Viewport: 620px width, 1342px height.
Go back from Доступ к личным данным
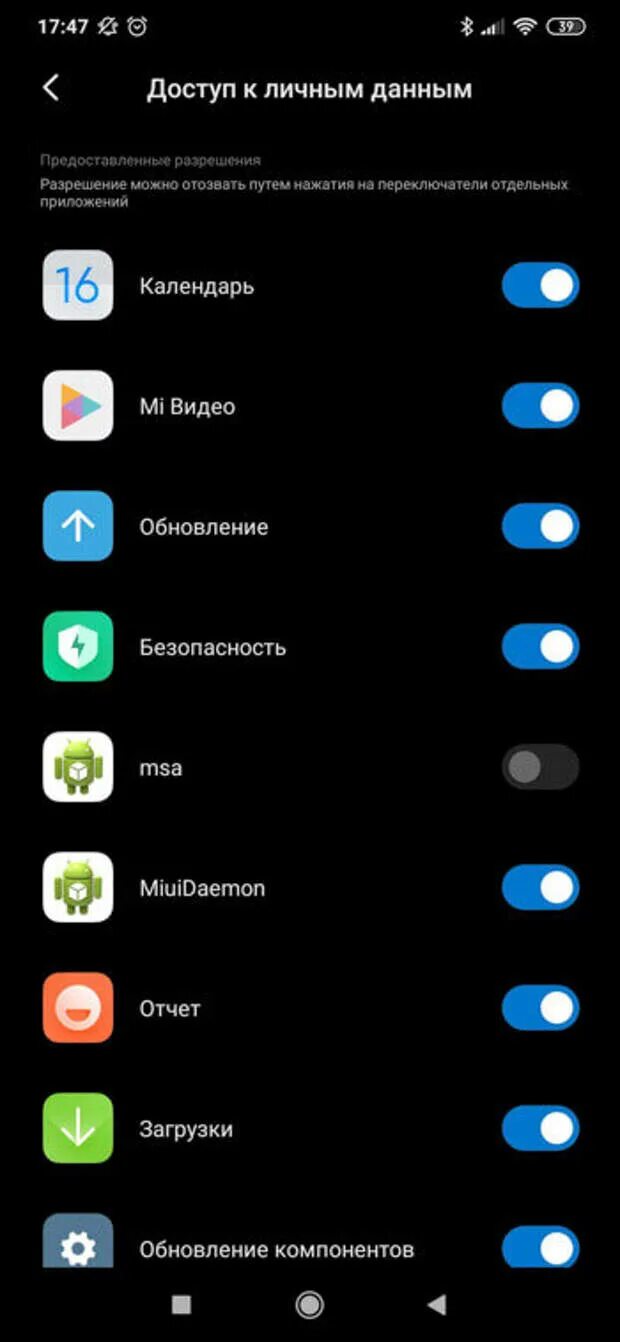click(51, 88)
